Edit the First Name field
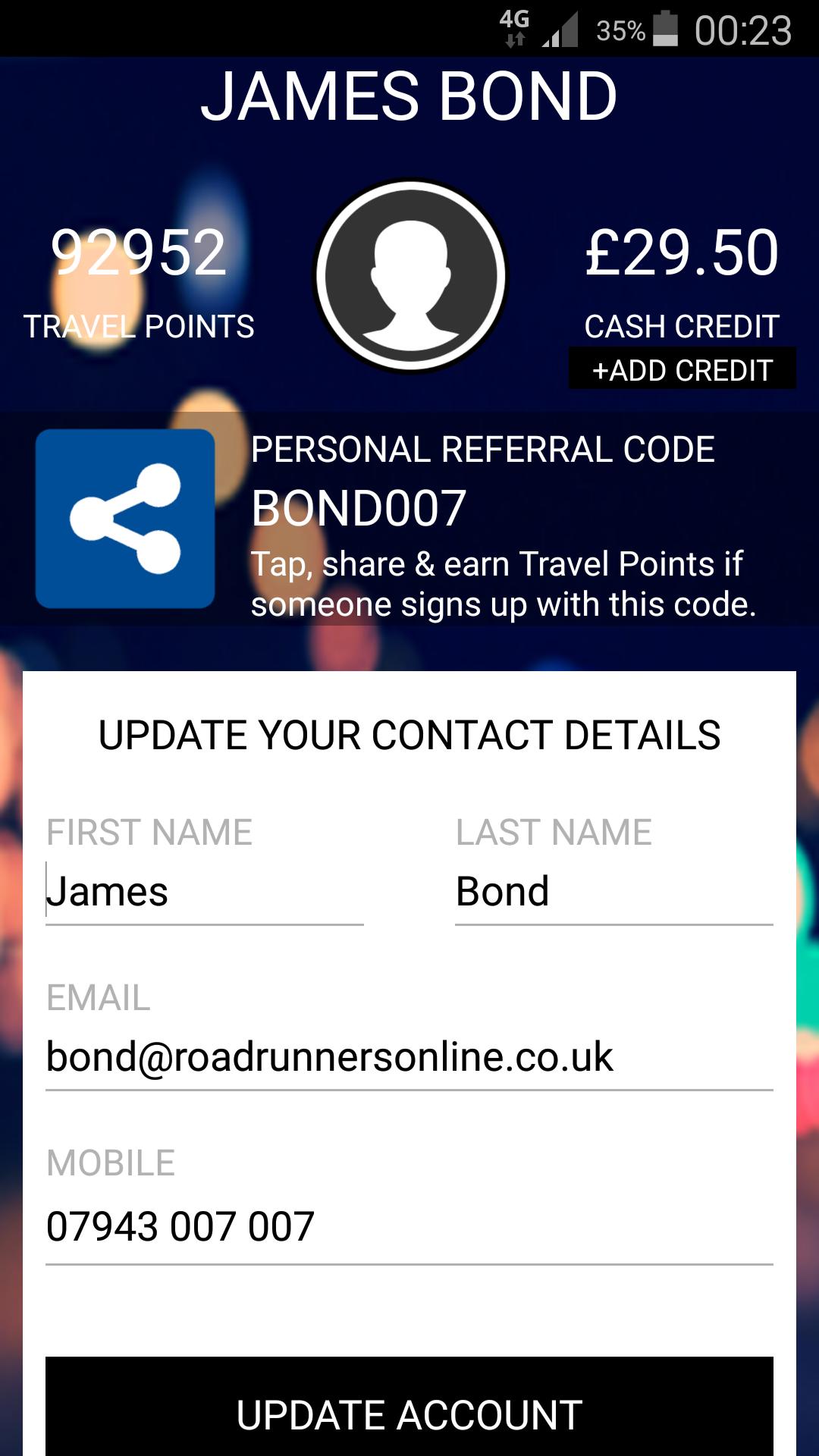The width and height of the screenshot is (819, 1456). (204, 892)
